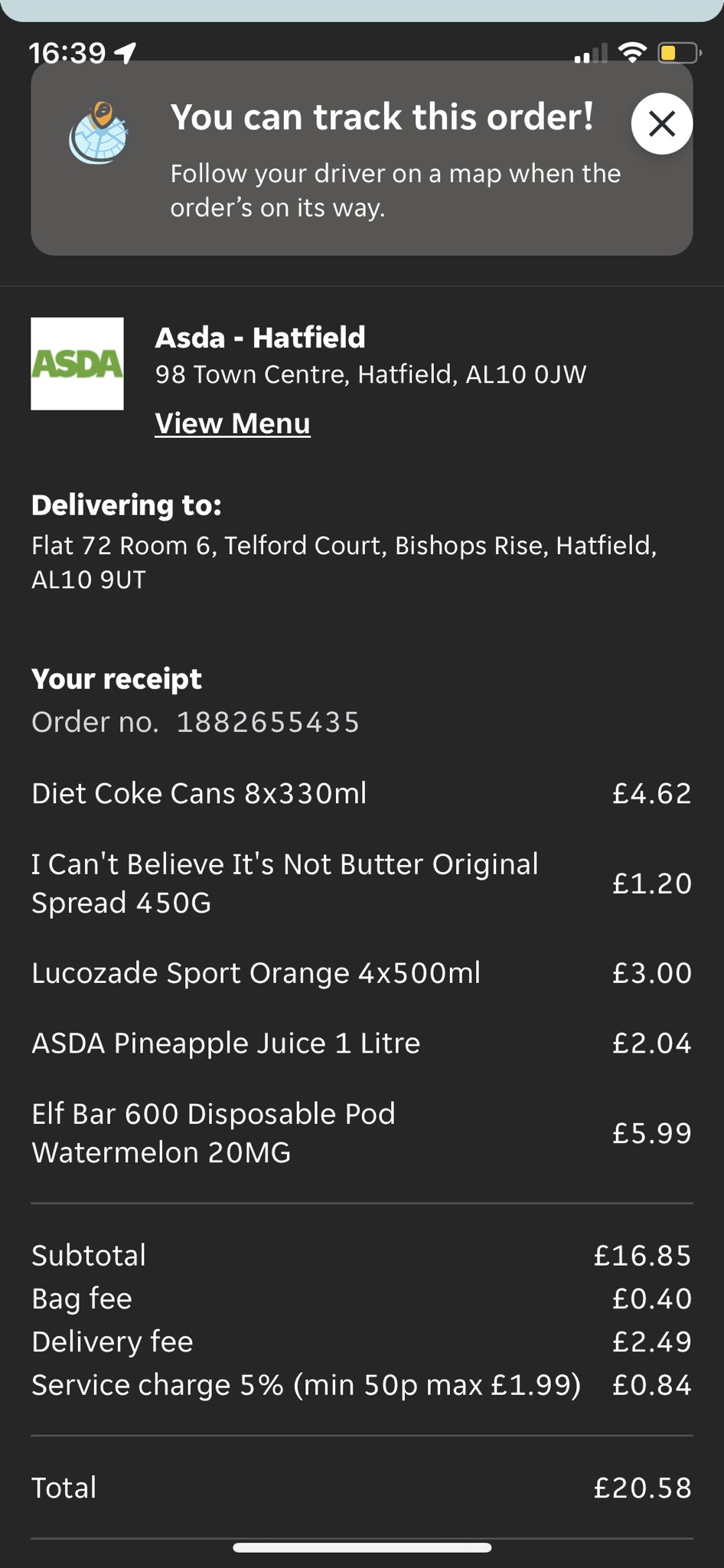Open the View Menu link

click(233, 423)
